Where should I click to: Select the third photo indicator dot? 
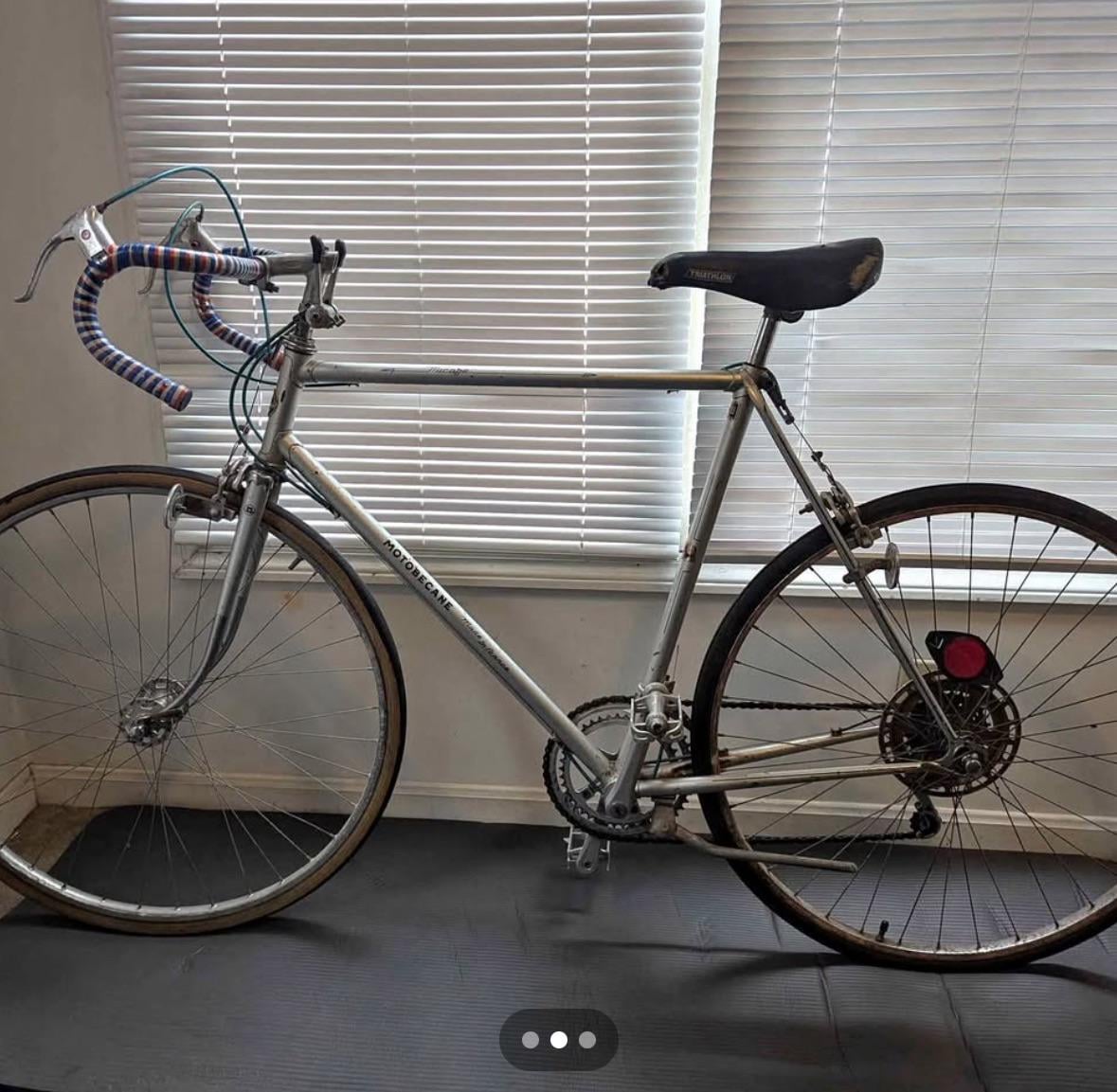coord(587,1040)
